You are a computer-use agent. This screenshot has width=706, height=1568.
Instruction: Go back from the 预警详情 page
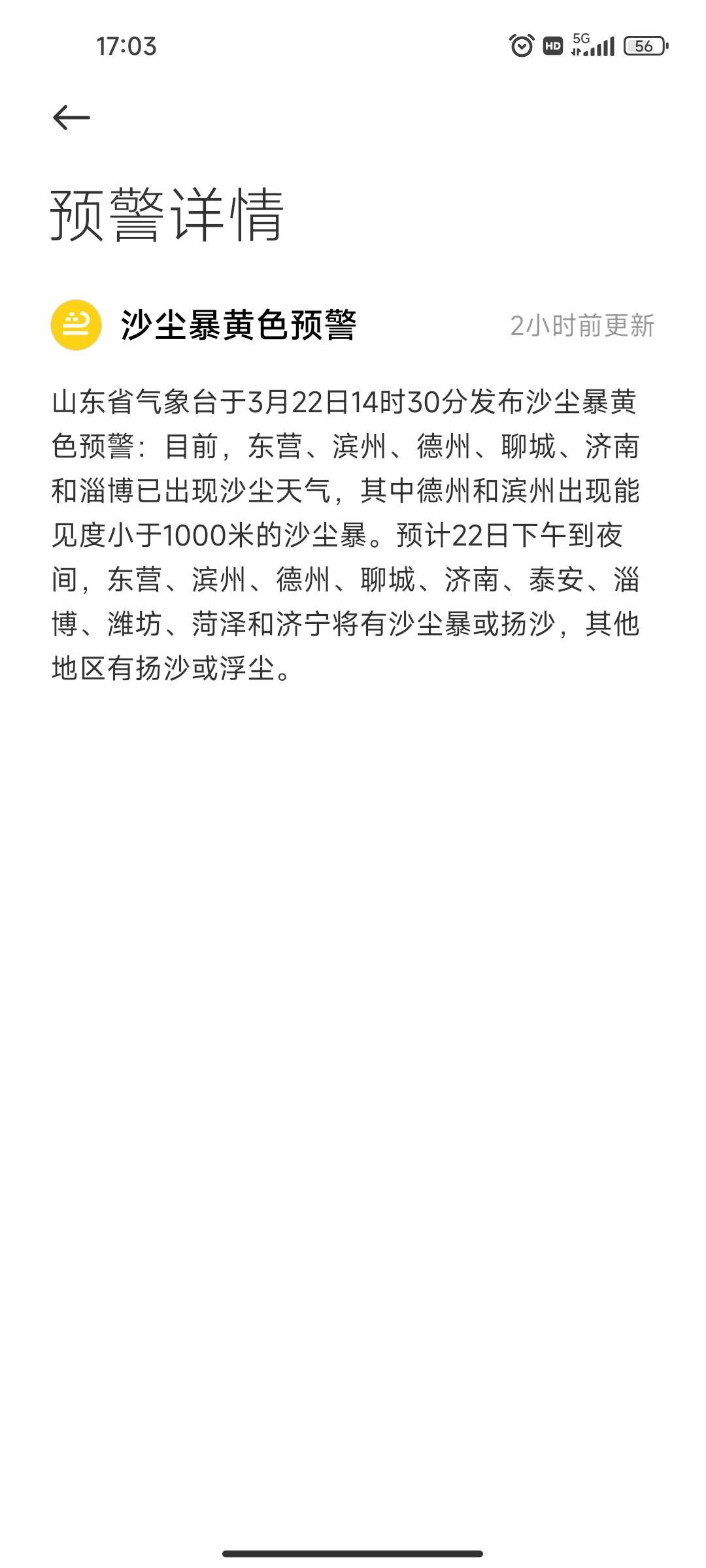pos(71,118)
